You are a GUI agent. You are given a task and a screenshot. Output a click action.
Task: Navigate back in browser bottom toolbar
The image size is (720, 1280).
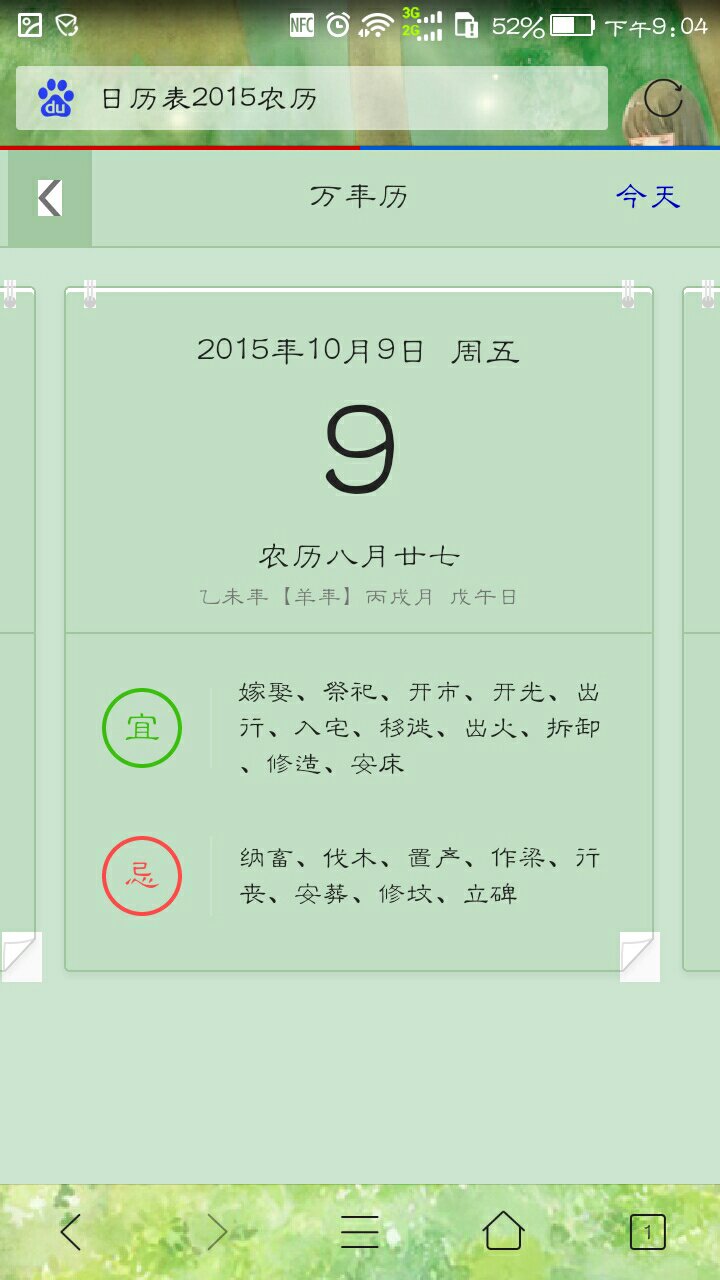click(x=70, y=1232)
